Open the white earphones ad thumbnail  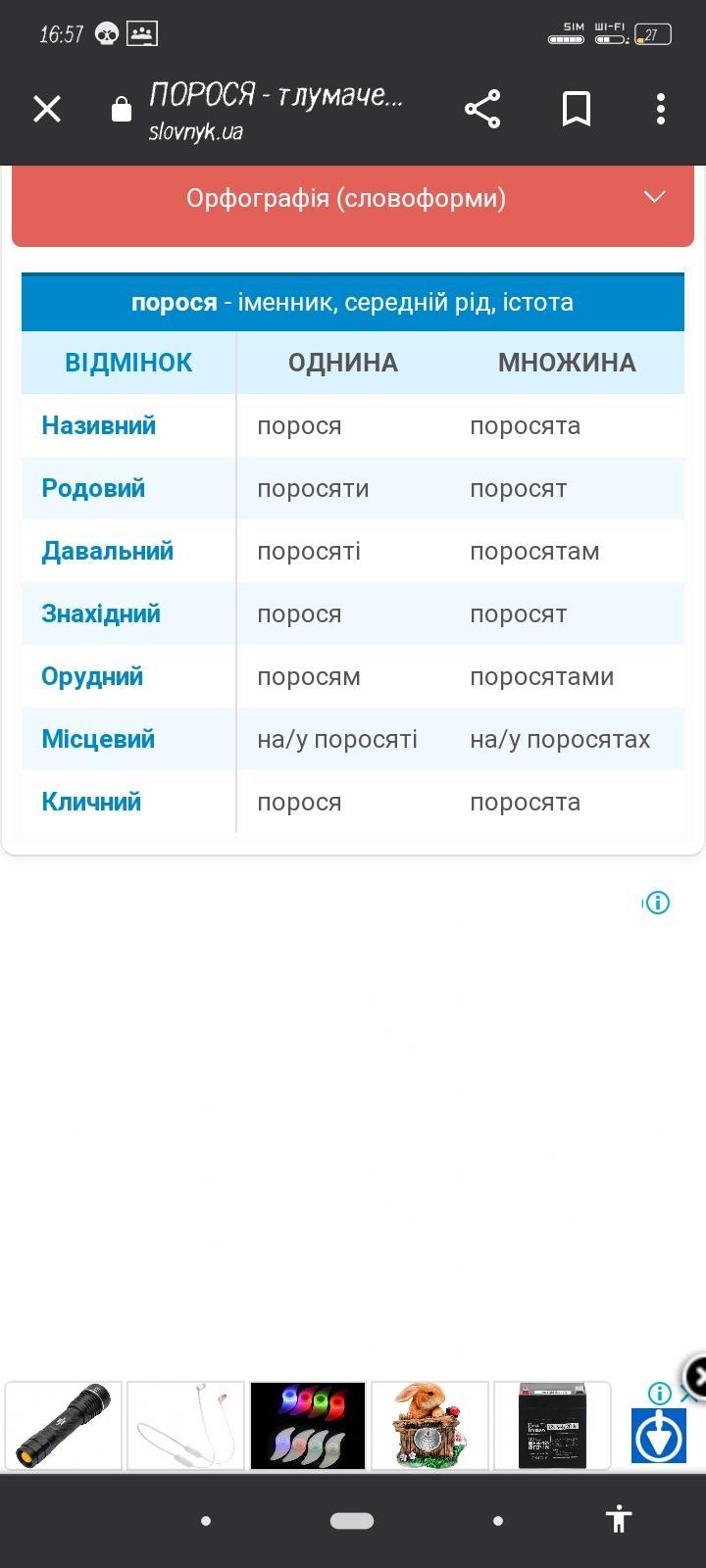(185, 1425)
